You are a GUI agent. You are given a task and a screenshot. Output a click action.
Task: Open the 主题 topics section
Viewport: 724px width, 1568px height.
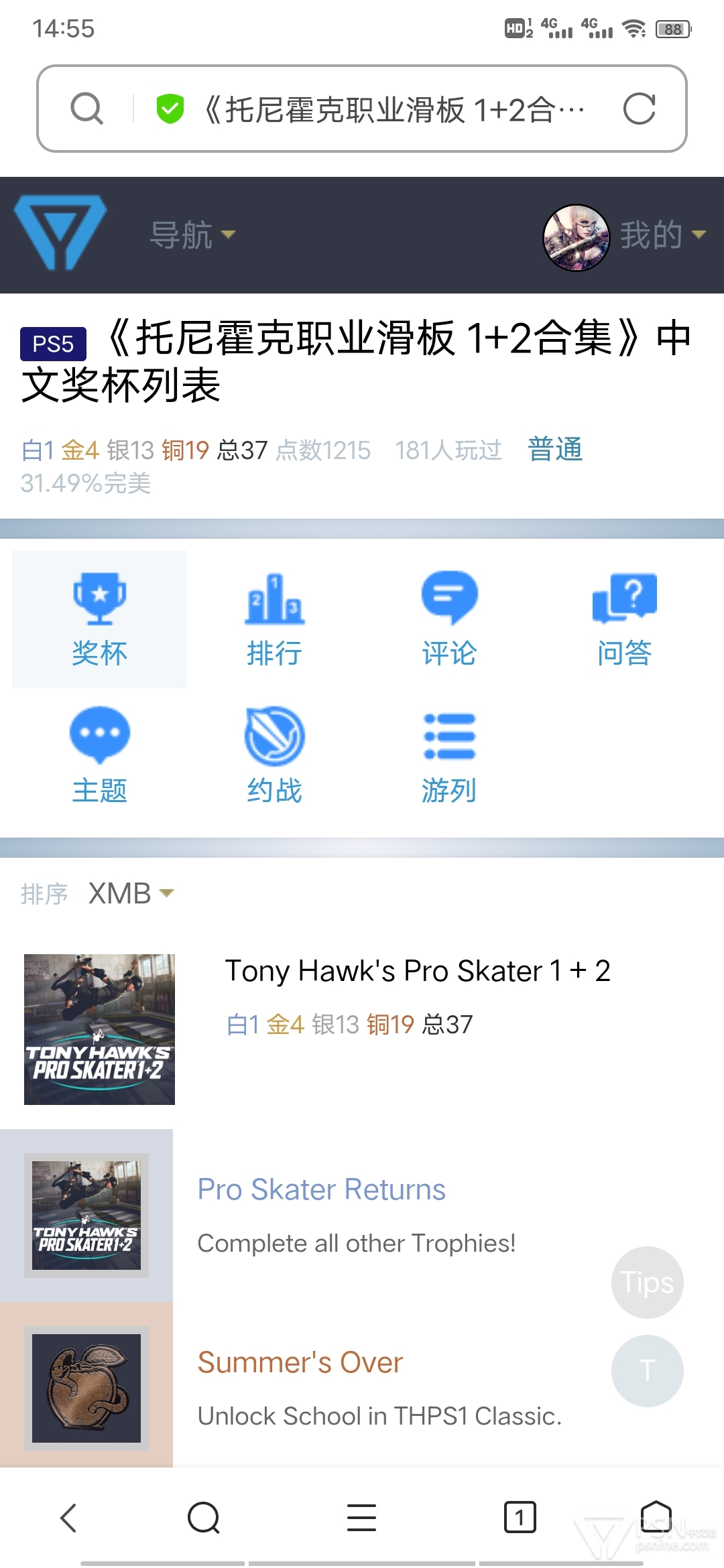(99, 756)
